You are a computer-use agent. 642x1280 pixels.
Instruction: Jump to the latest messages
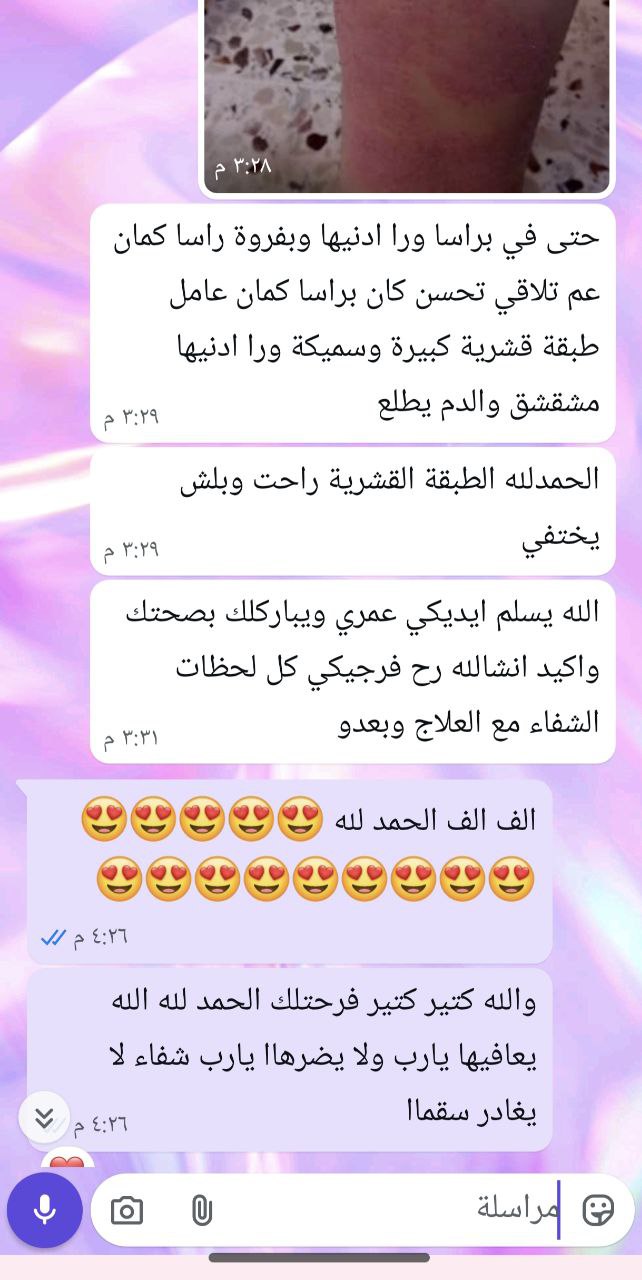[x=44, y=1118]
